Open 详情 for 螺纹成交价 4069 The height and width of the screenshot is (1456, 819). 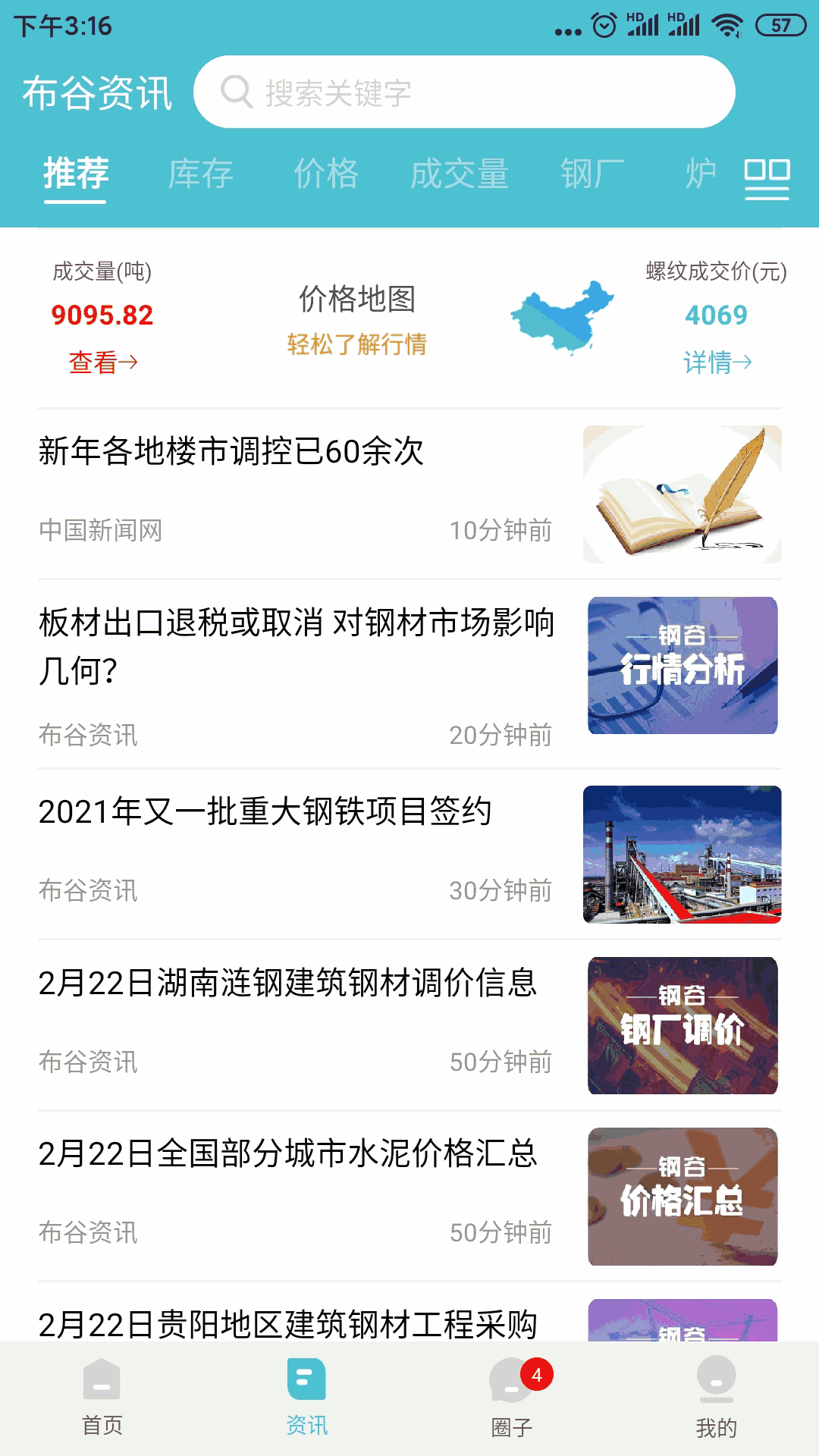point(716,363)
